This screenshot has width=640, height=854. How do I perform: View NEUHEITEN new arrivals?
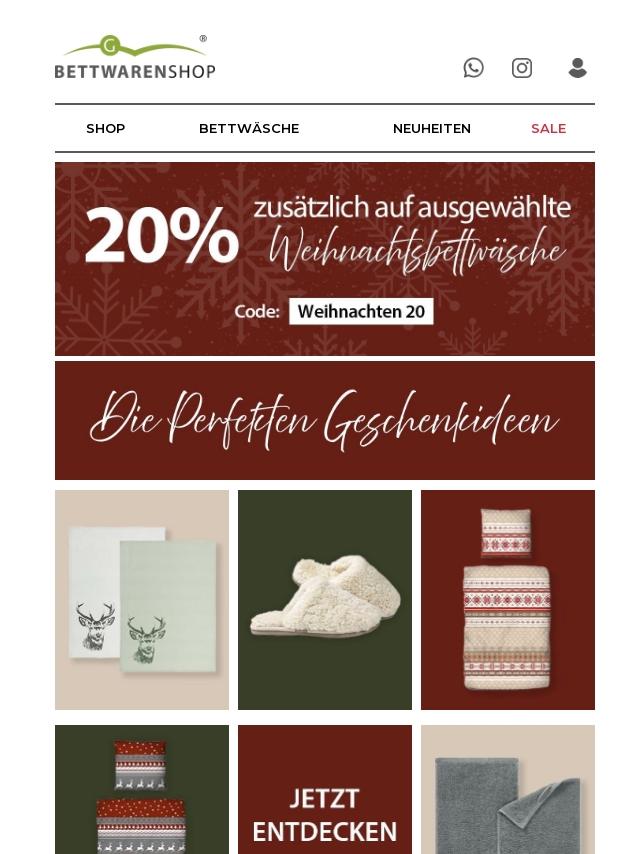click(x=432, y=129)
